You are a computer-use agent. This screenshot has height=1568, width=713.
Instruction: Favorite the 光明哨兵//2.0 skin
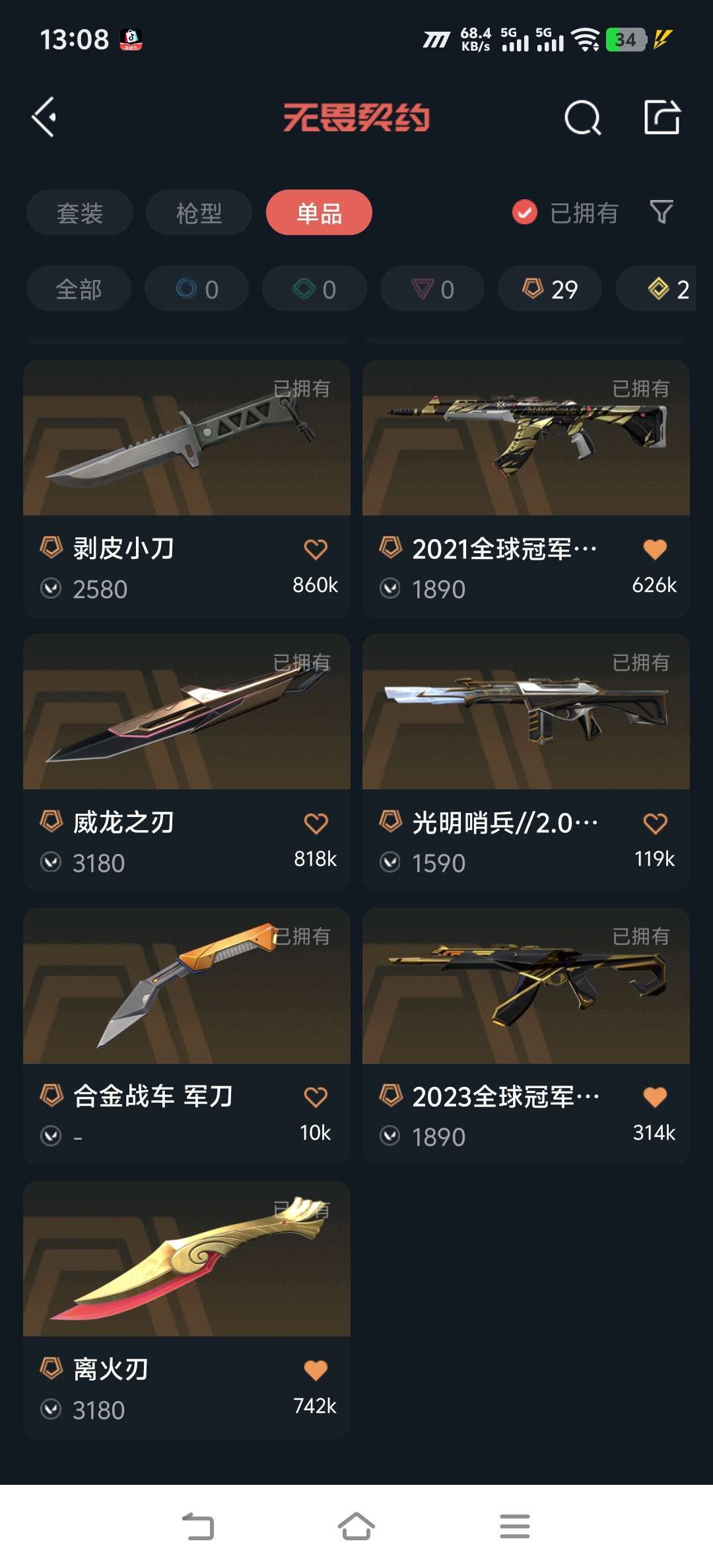[x=655, y=823]
